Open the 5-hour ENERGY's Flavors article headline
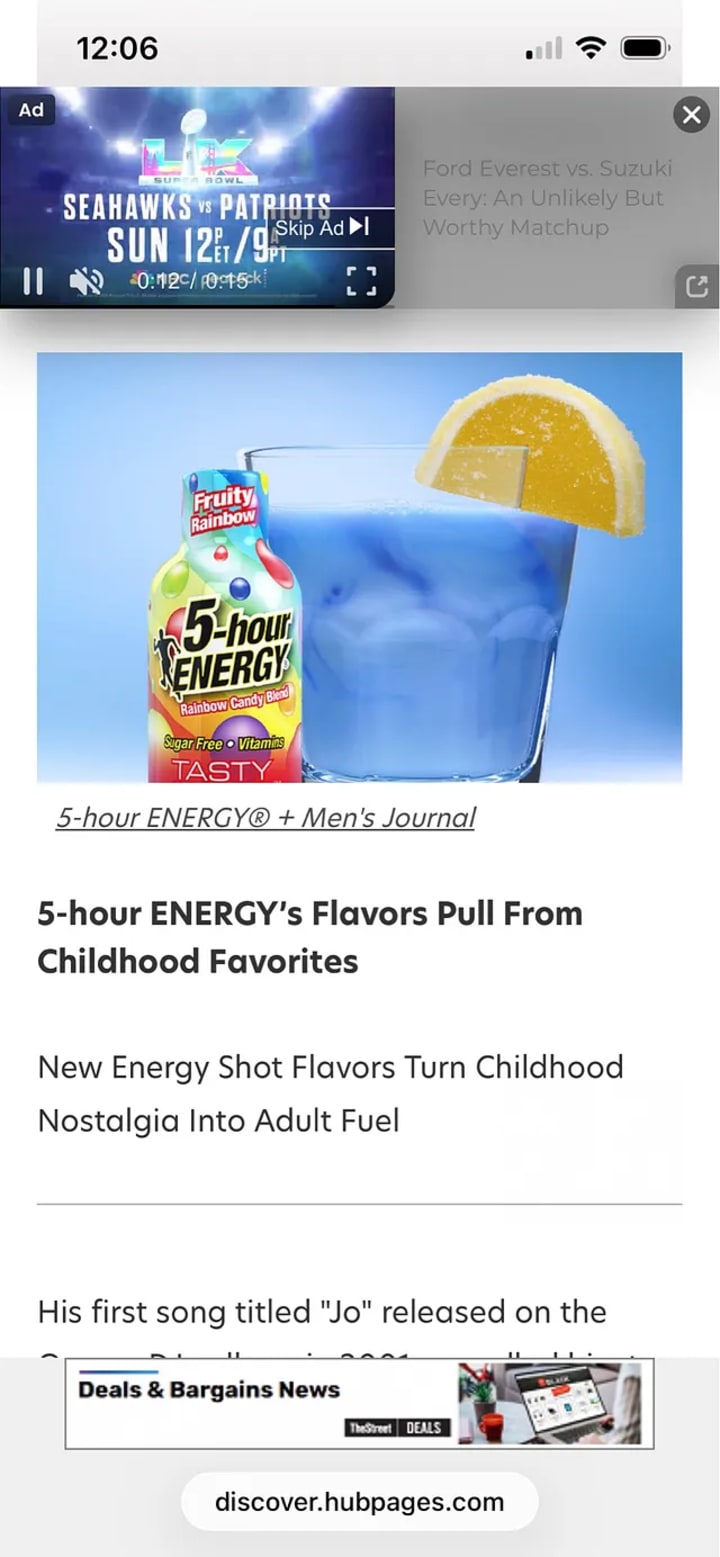720x1557 pixels. 310,937
